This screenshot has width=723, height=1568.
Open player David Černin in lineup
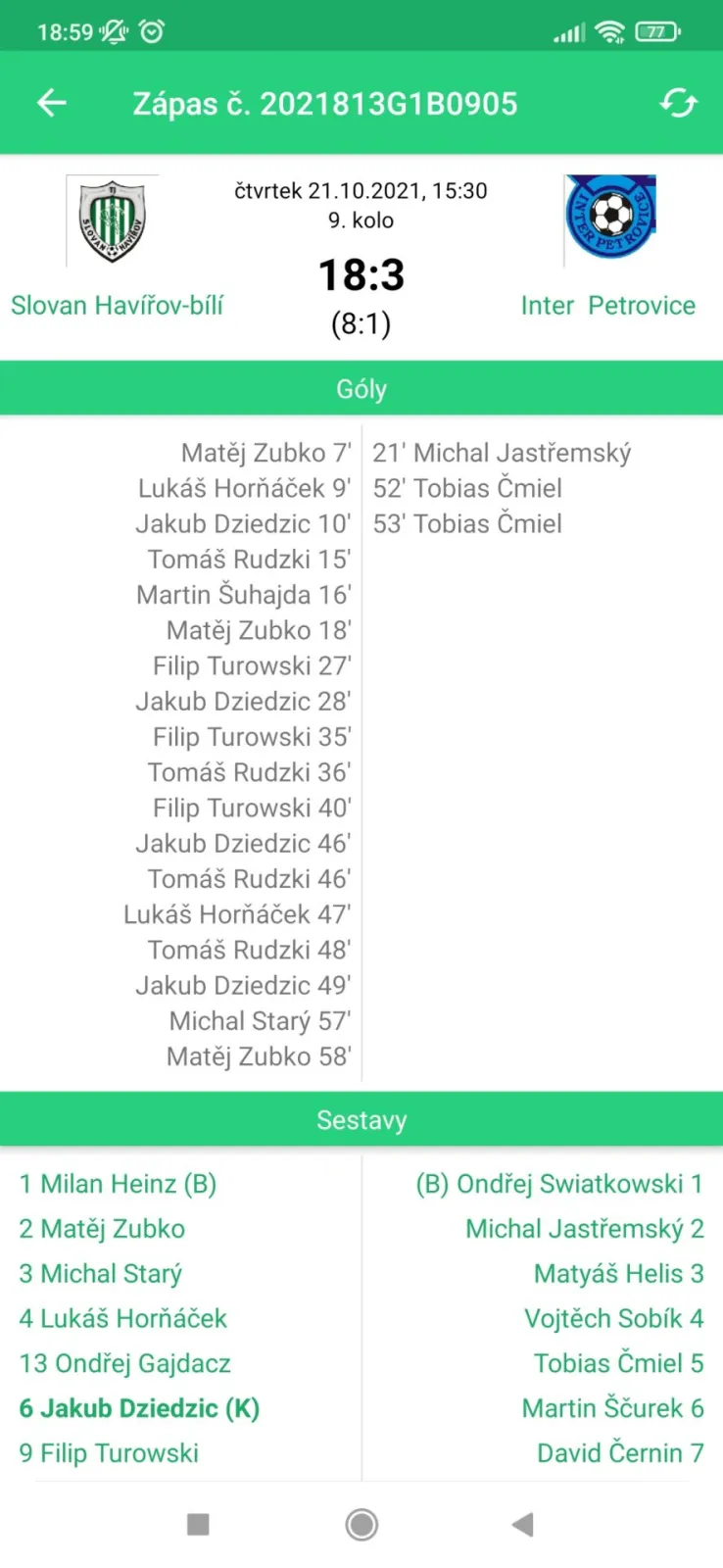pyautogui.click(x=620, y=1453)
